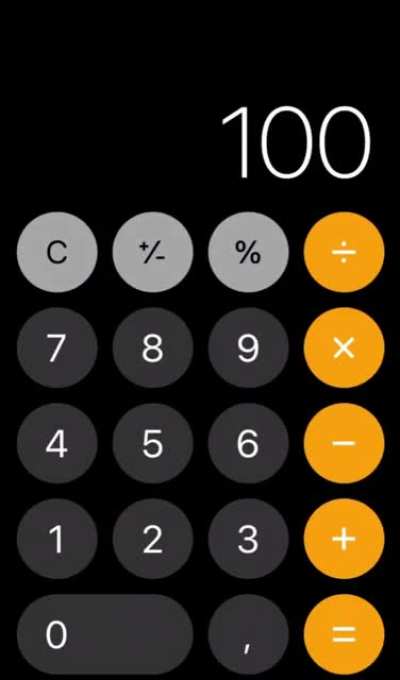The height and width of the screenshot is (680, 400).
Task: Insert the decimal comma
Action: [x=248, y=634]
